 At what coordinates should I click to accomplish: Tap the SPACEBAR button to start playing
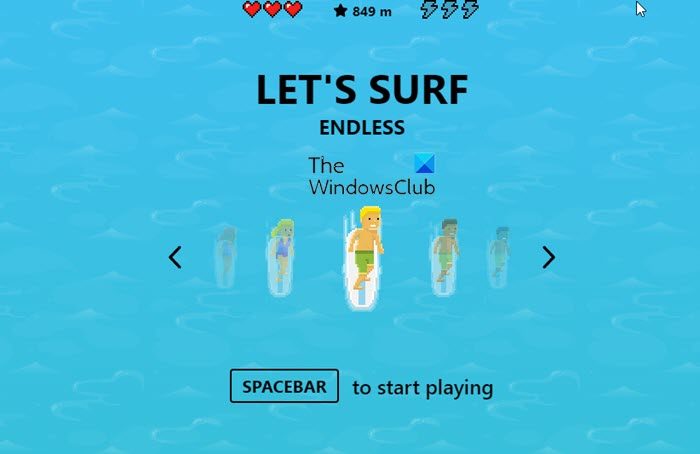coord(284,386)
